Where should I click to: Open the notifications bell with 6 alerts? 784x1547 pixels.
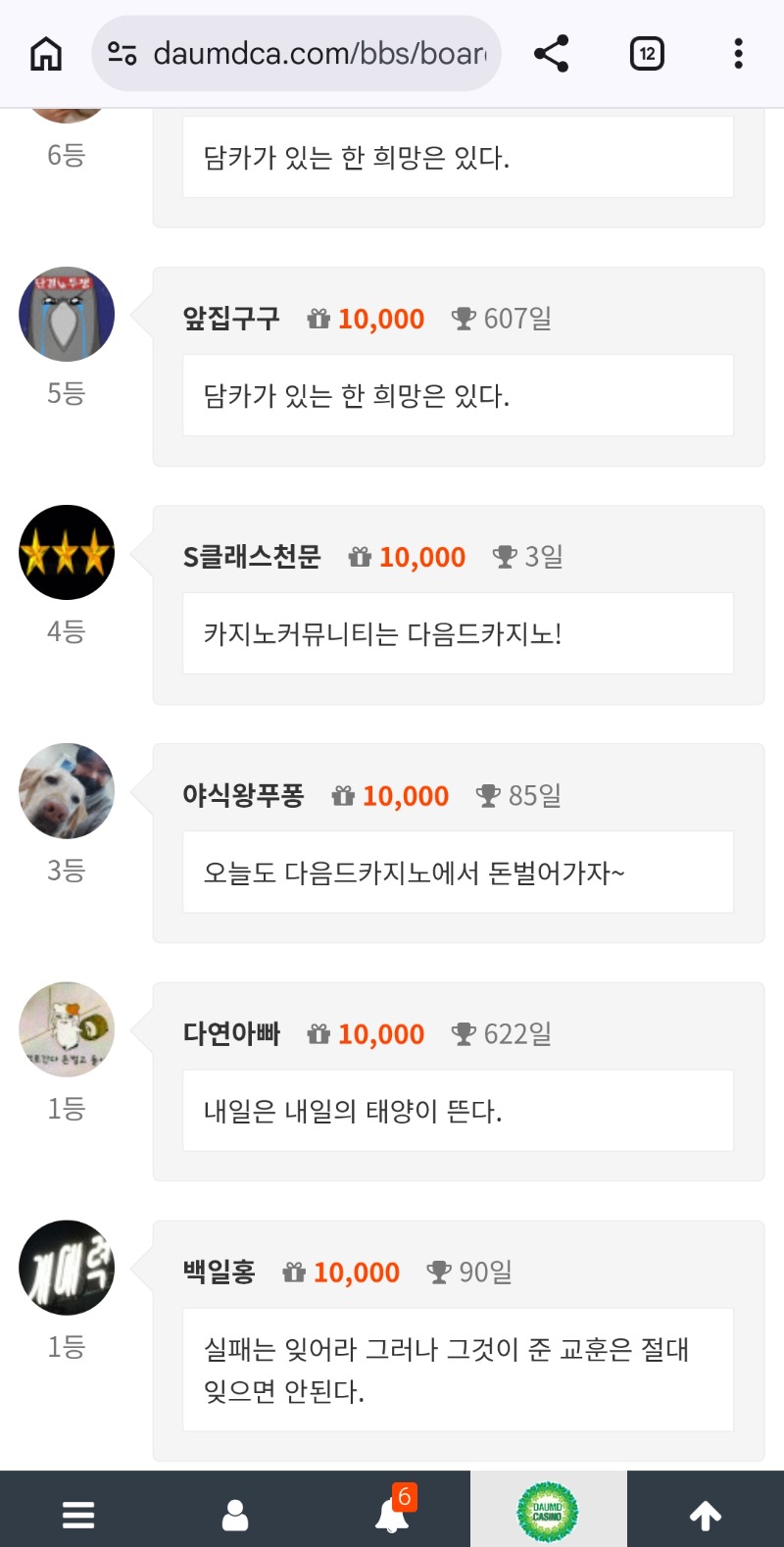(x=392, y=1515)
